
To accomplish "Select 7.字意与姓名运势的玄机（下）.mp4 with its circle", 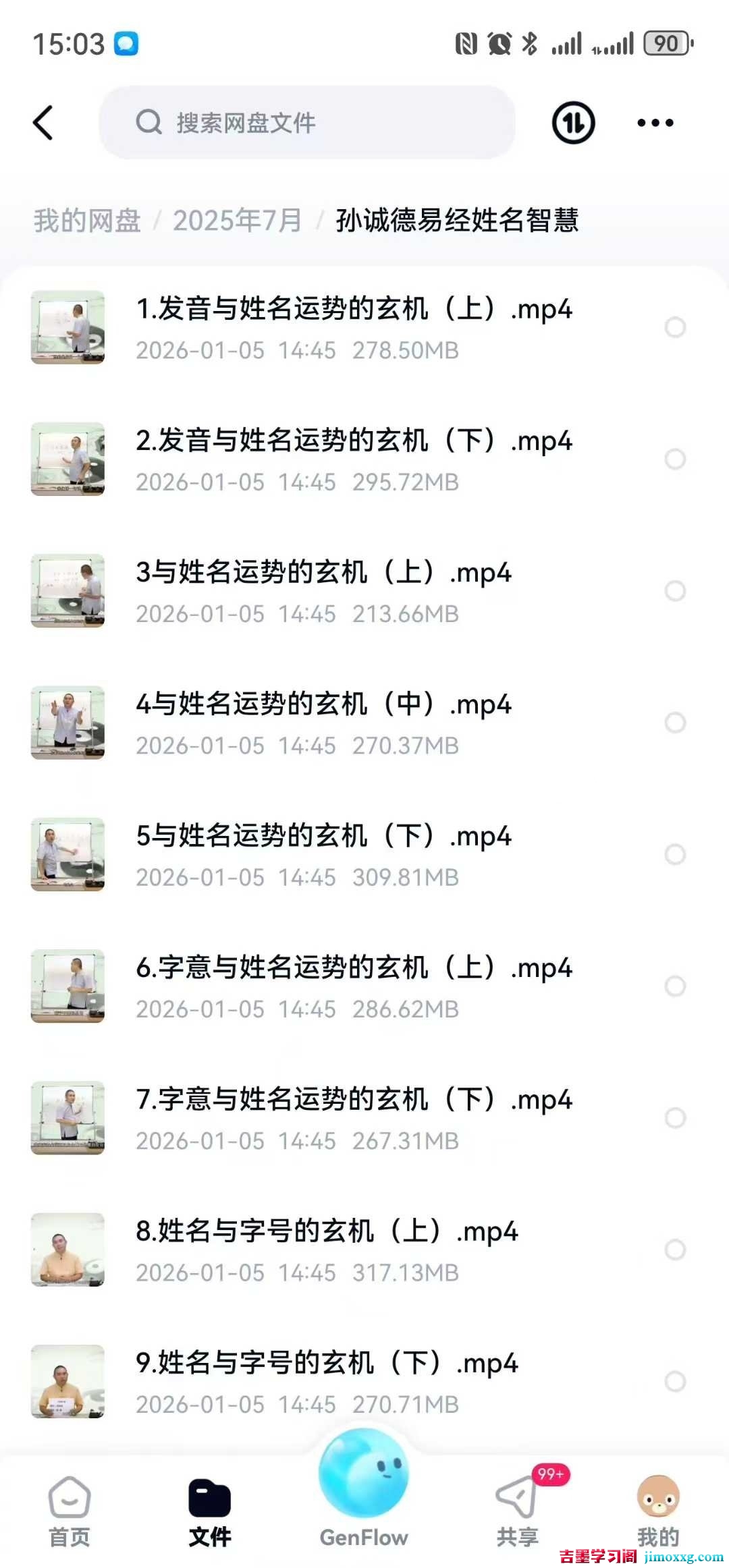I will pos(675,1118).
